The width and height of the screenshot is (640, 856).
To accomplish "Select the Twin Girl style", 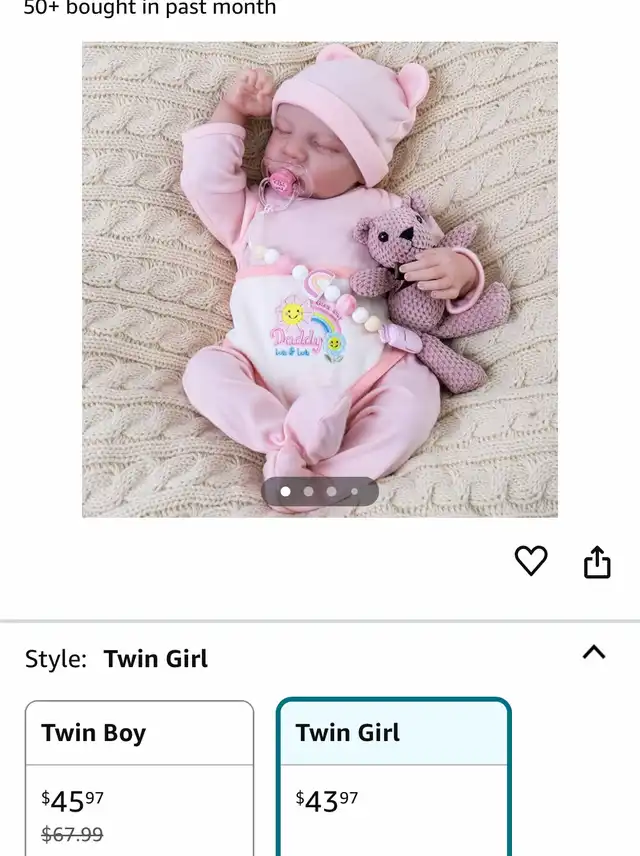I will [x=393, y=777].
